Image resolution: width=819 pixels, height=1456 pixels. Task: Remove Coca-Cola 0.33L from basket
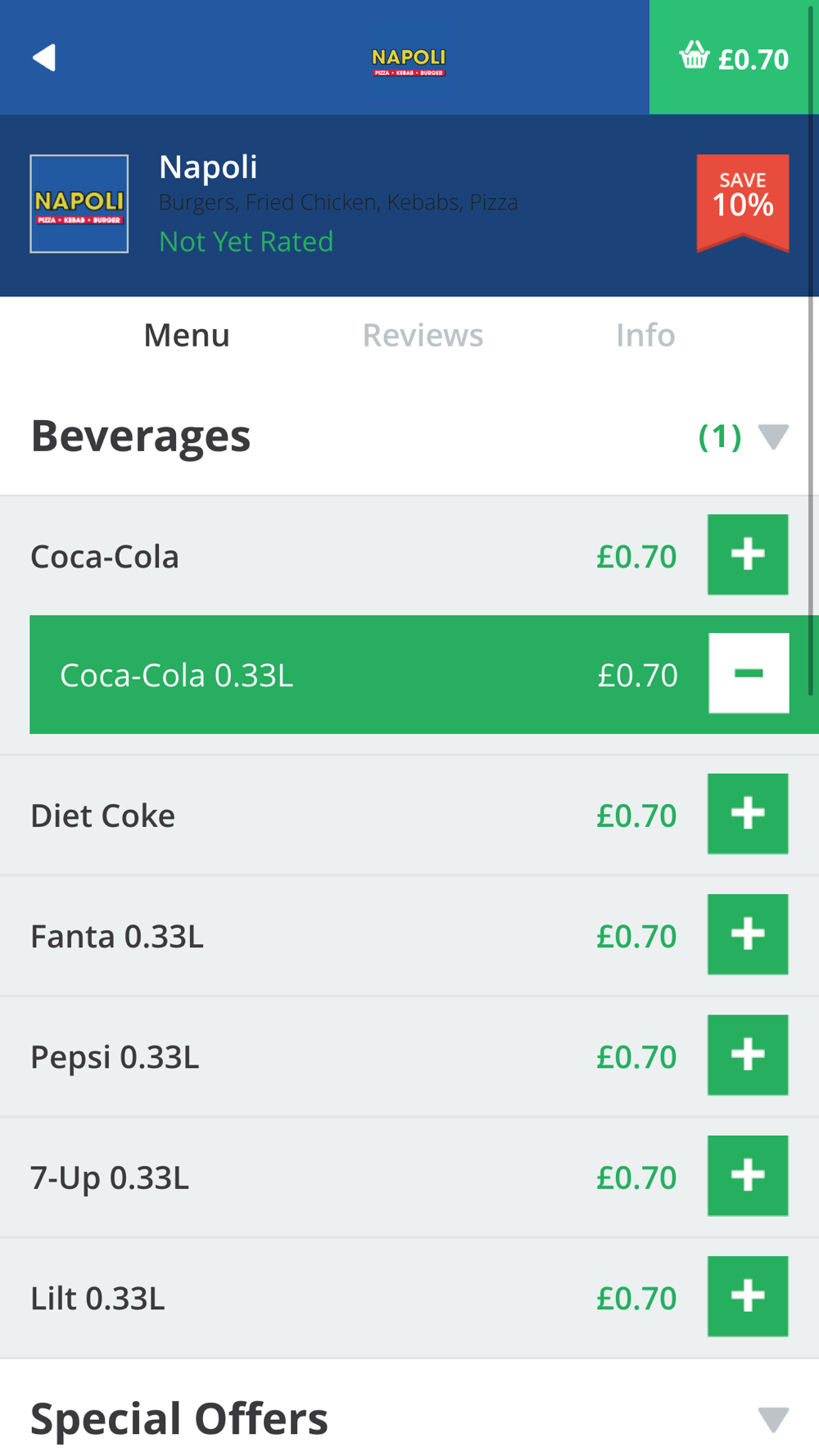coord(749,673)
